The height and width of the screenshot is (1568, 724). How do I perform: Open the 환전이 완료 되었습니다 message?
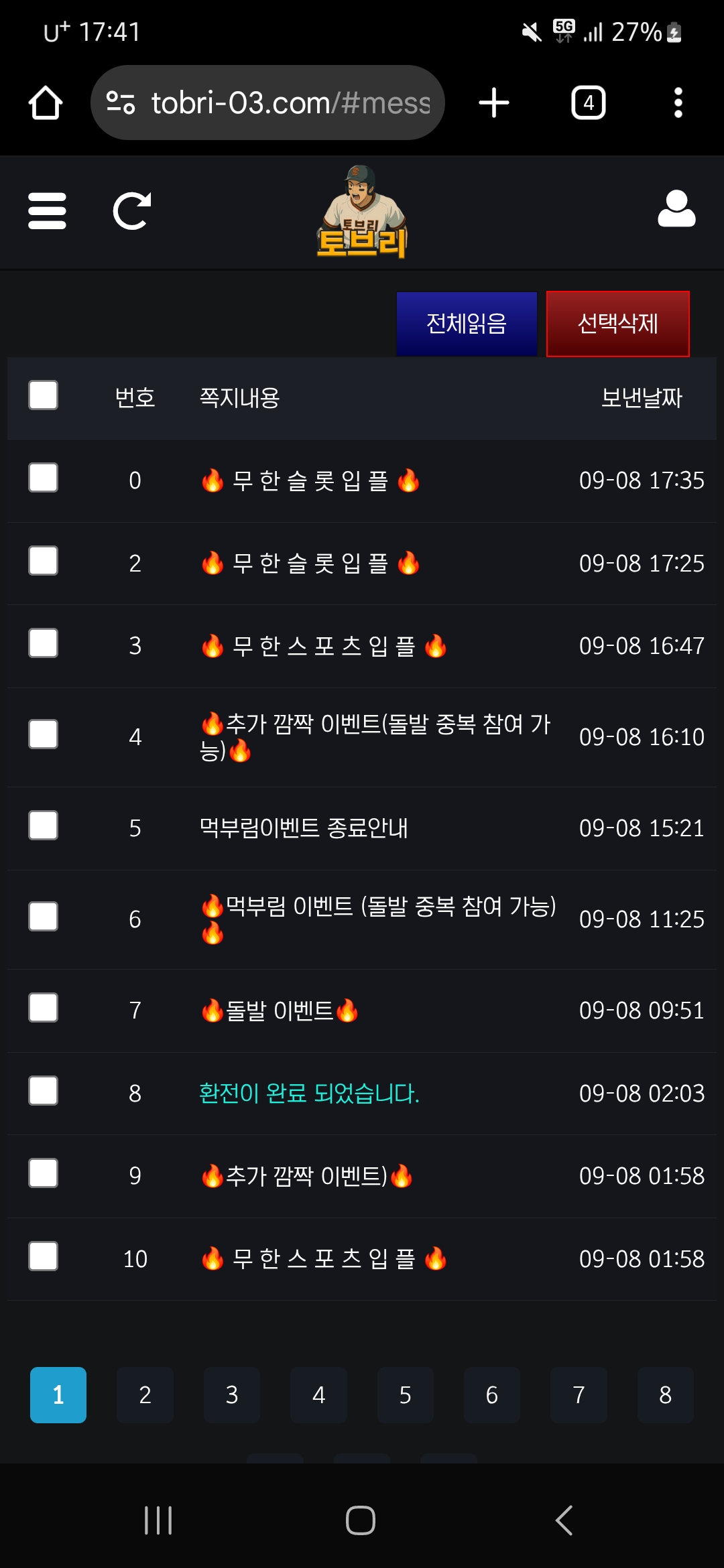(x=309, y=1094)
